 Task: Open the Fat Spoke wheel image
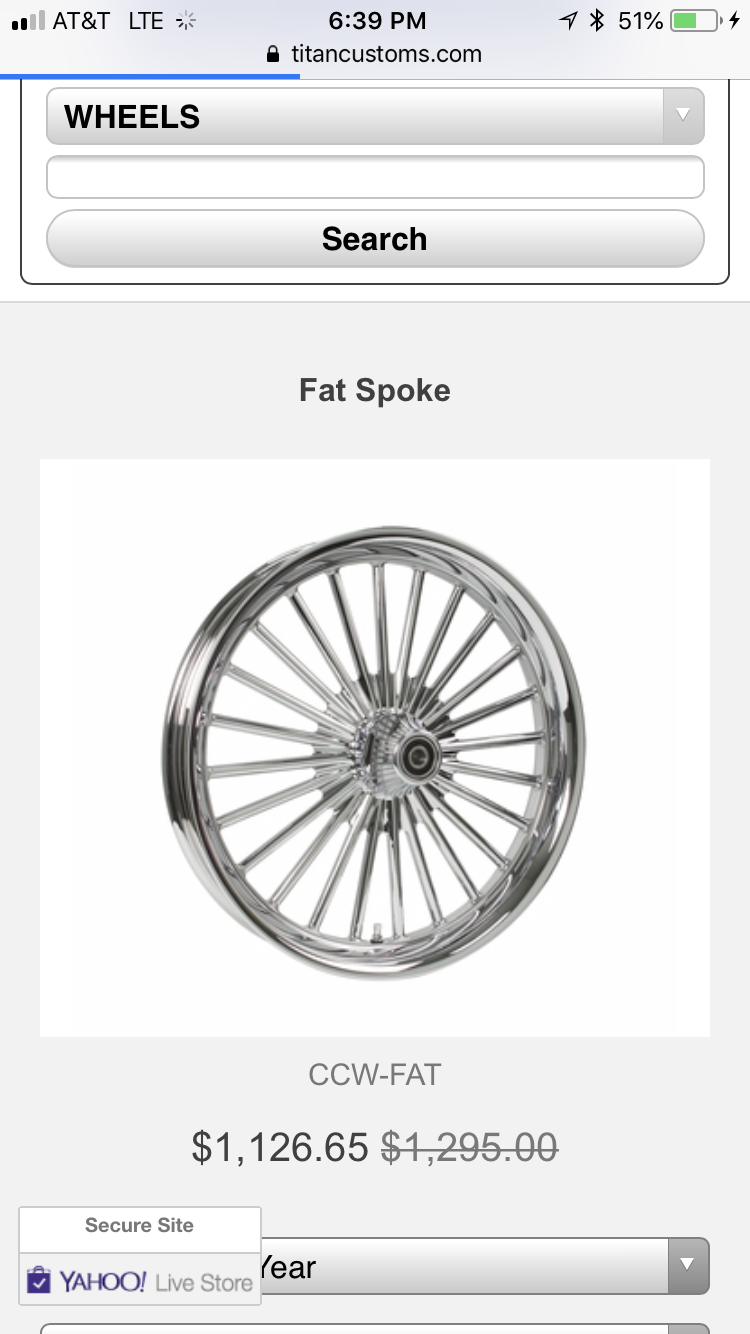[375, 747]
